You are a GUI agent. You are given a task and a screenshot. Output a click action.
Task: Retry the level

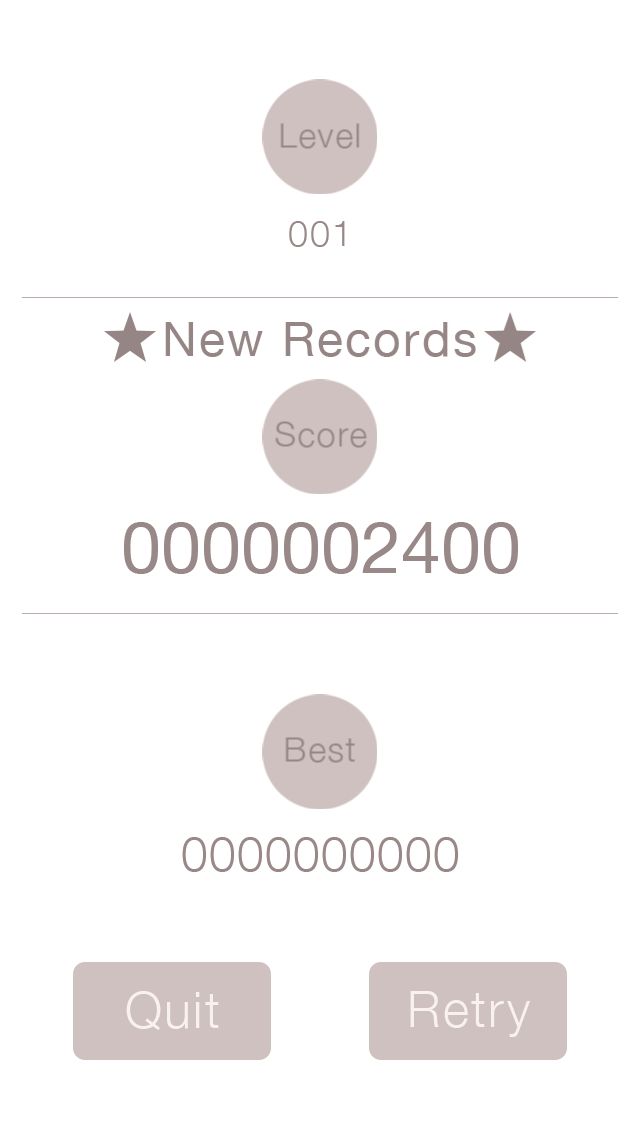[468, 1010]
